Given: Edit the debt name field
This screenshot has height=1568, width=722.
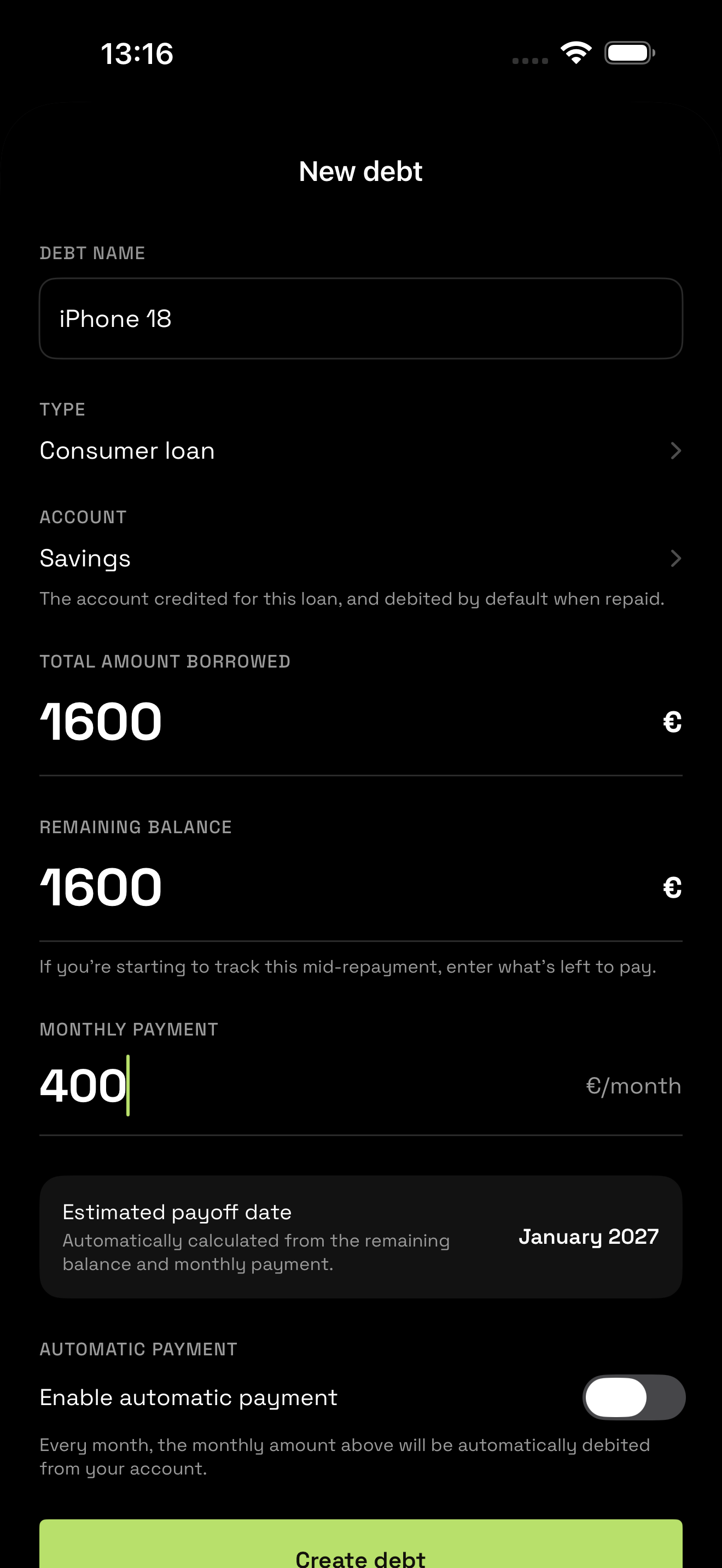Looking at the screenshot, I should click(361, 318).
